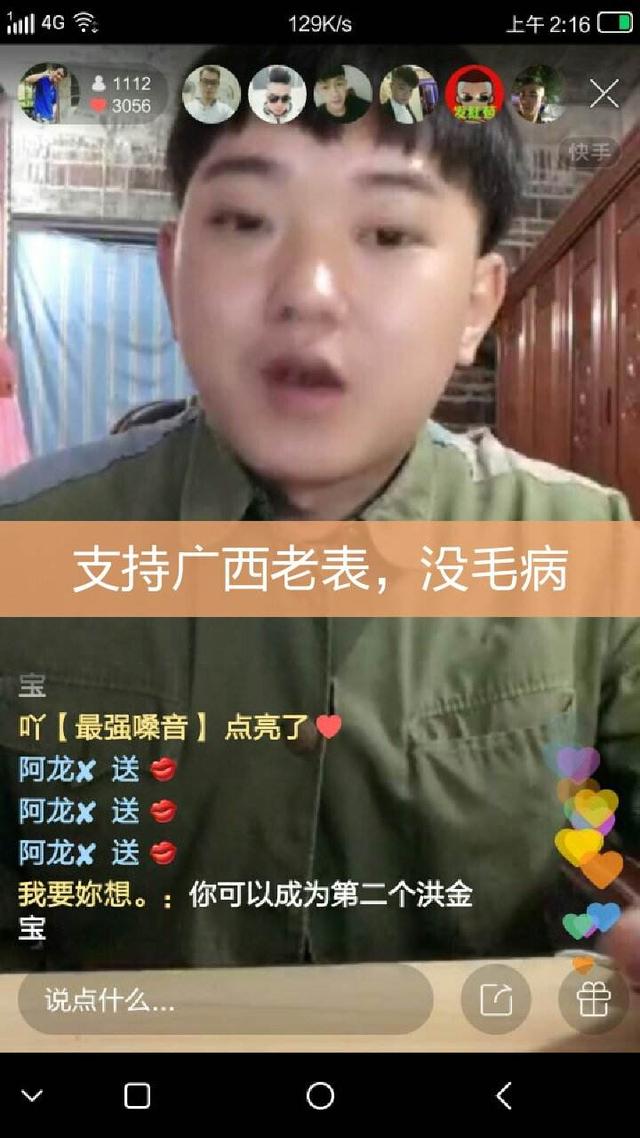
Task: Go back with the system back button
Action: tap(504, 1095)
